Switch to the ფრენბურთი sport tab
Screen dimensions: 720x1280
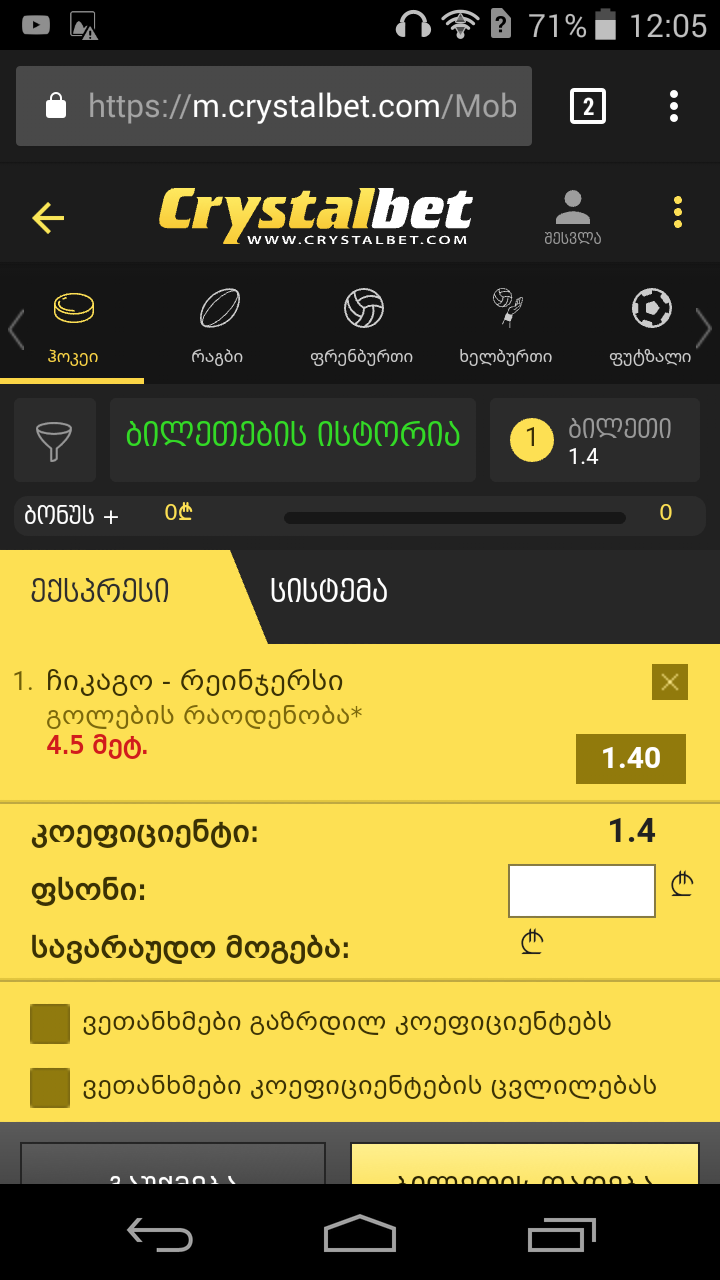[362, 325]
